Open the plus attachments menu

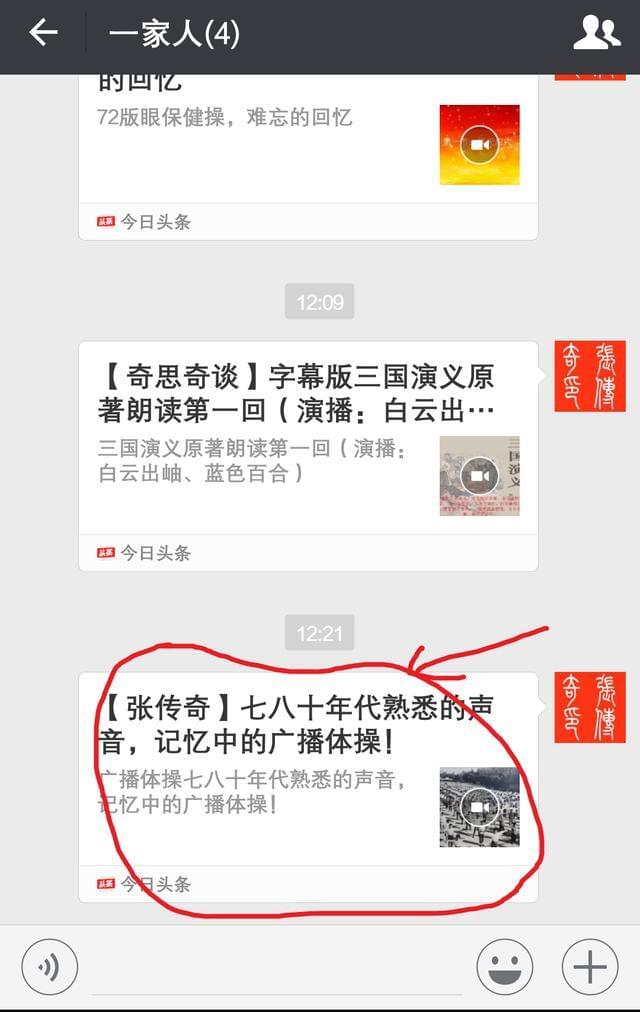pyautogui.click(x=590, y=967)
